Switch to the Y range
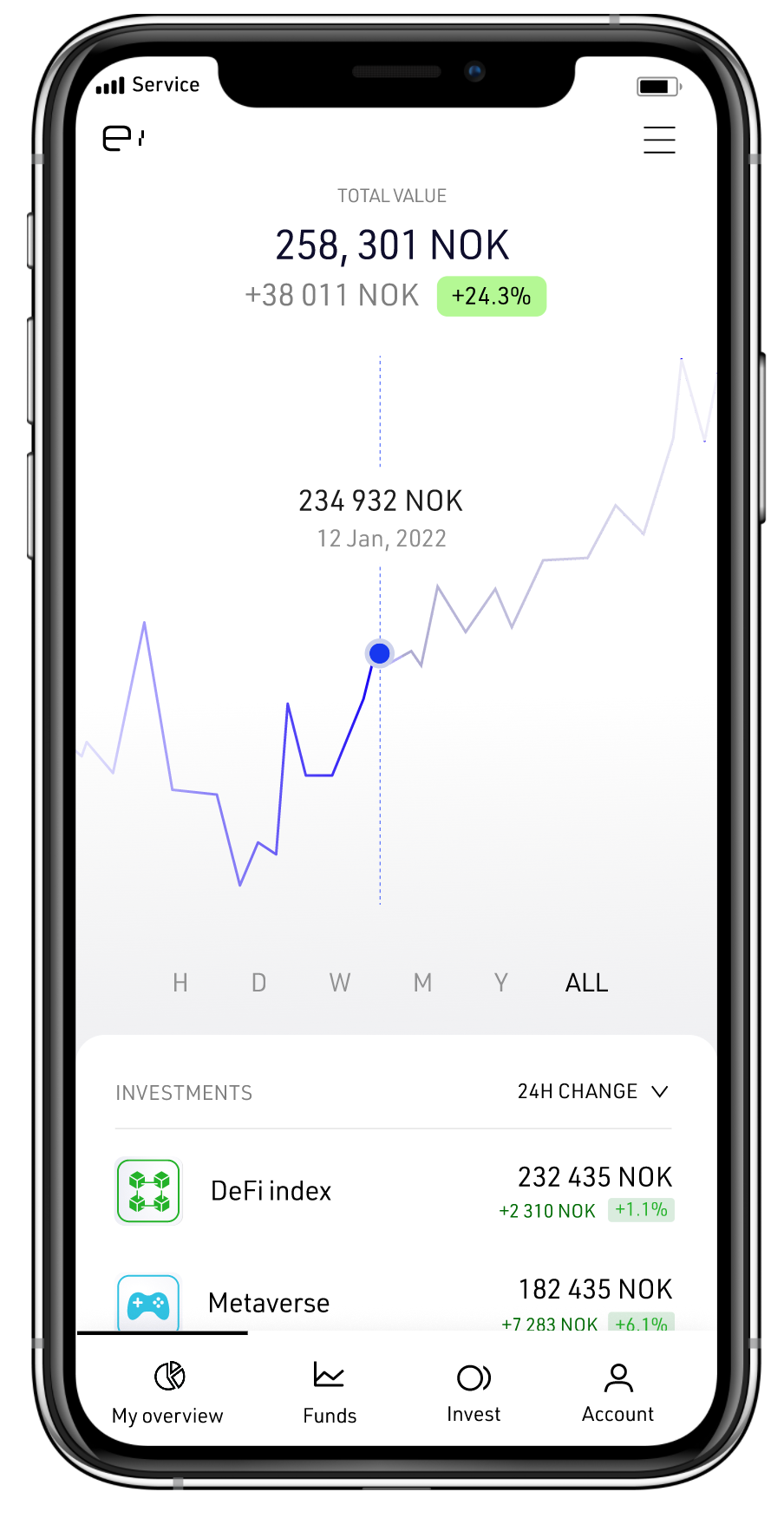Screen dimensions: 784x1518 [x=500, y=983]
